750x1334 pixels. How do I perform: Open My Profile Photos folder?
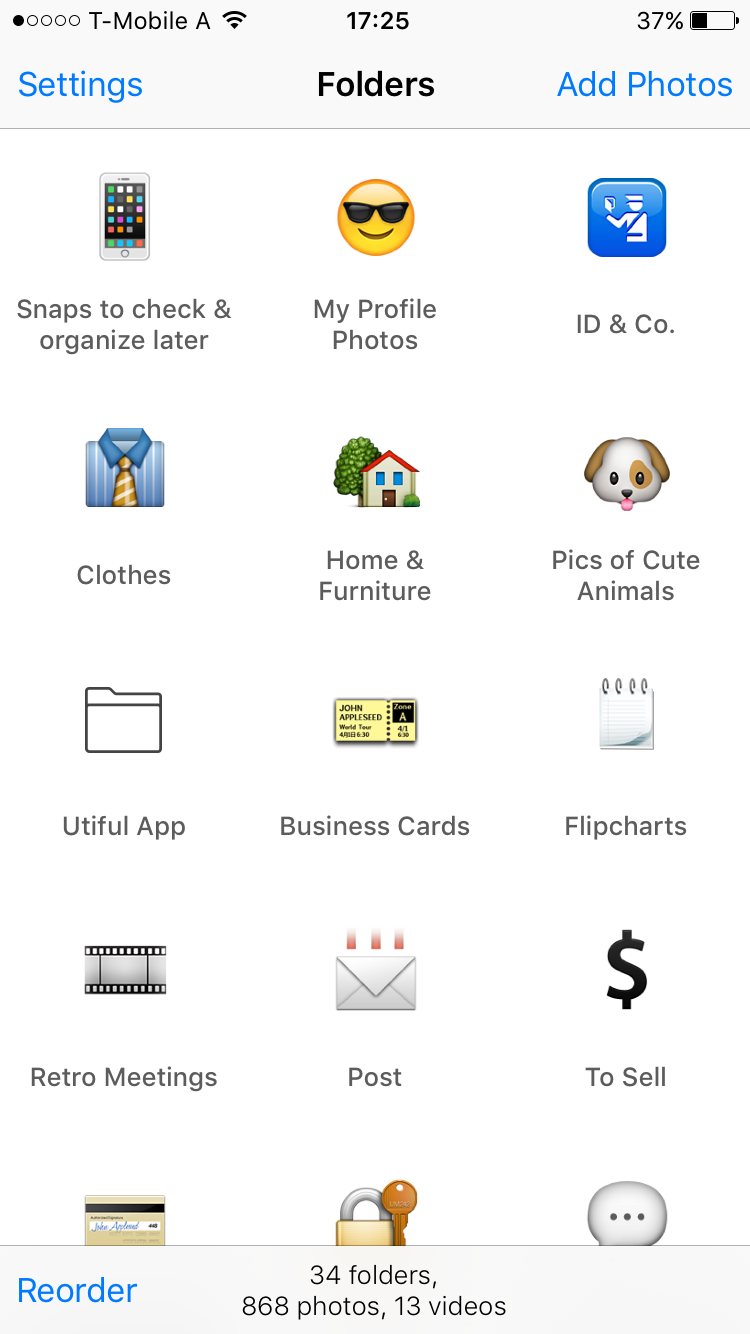[375, 217]
